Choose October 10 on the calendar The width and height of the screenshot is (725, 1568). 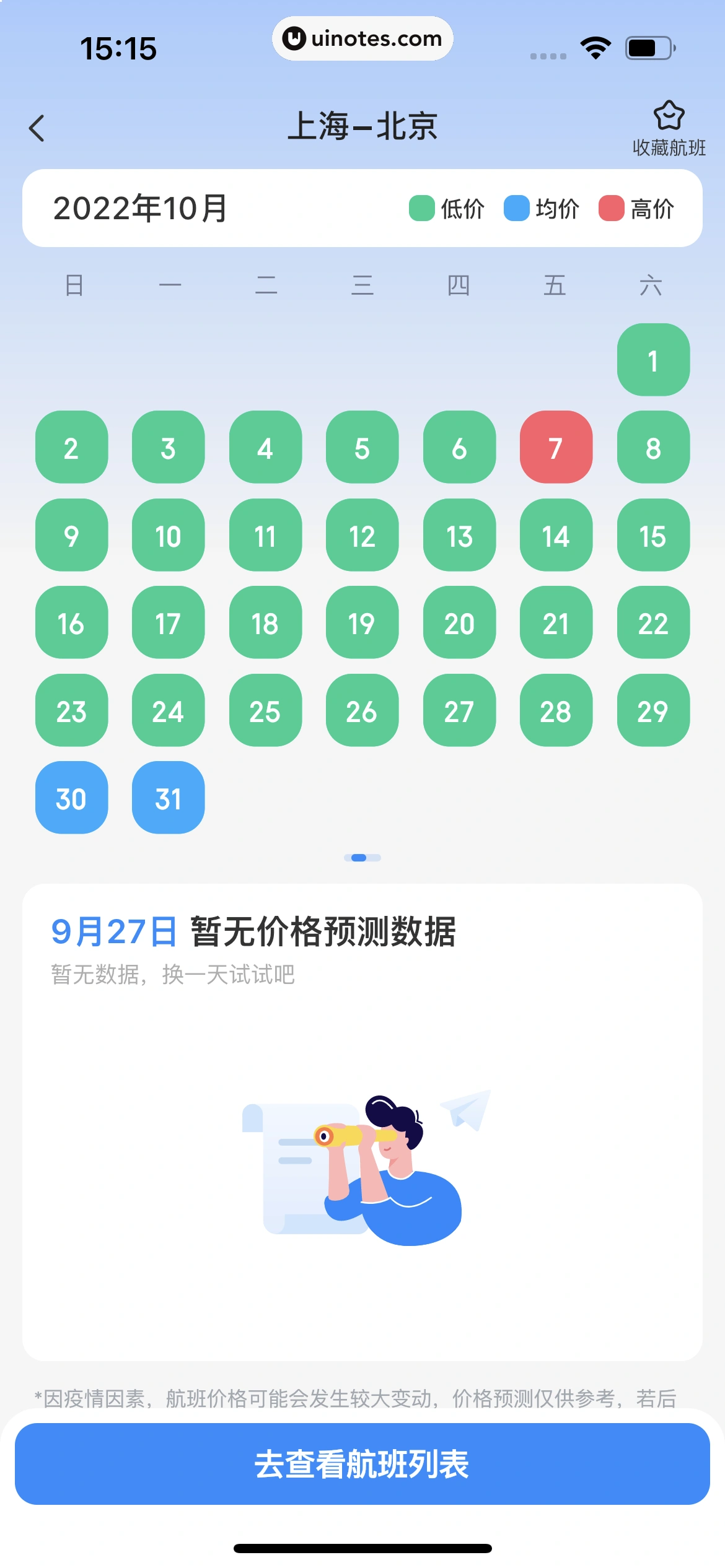168,535
